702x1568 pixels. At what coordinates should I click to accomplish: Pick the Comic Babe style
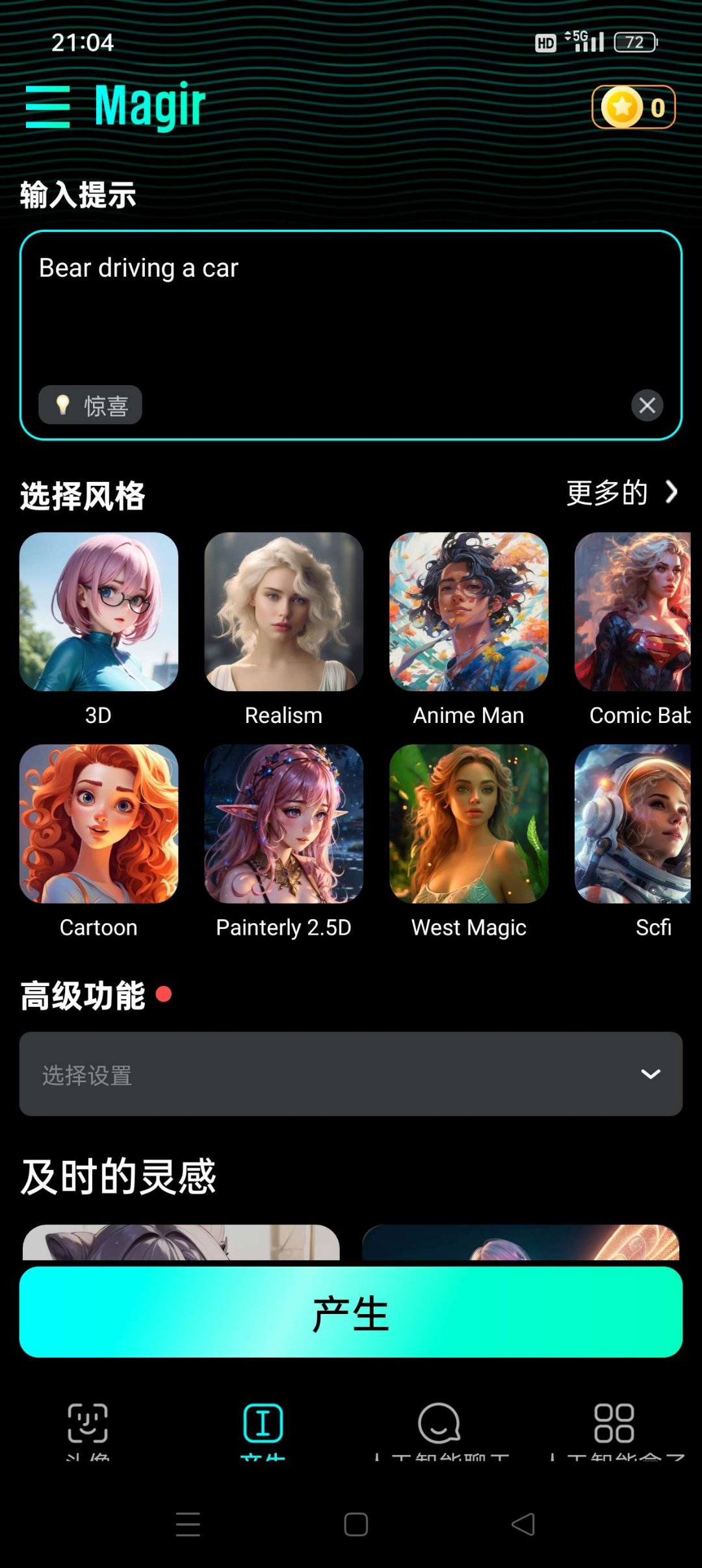(632, 612)
